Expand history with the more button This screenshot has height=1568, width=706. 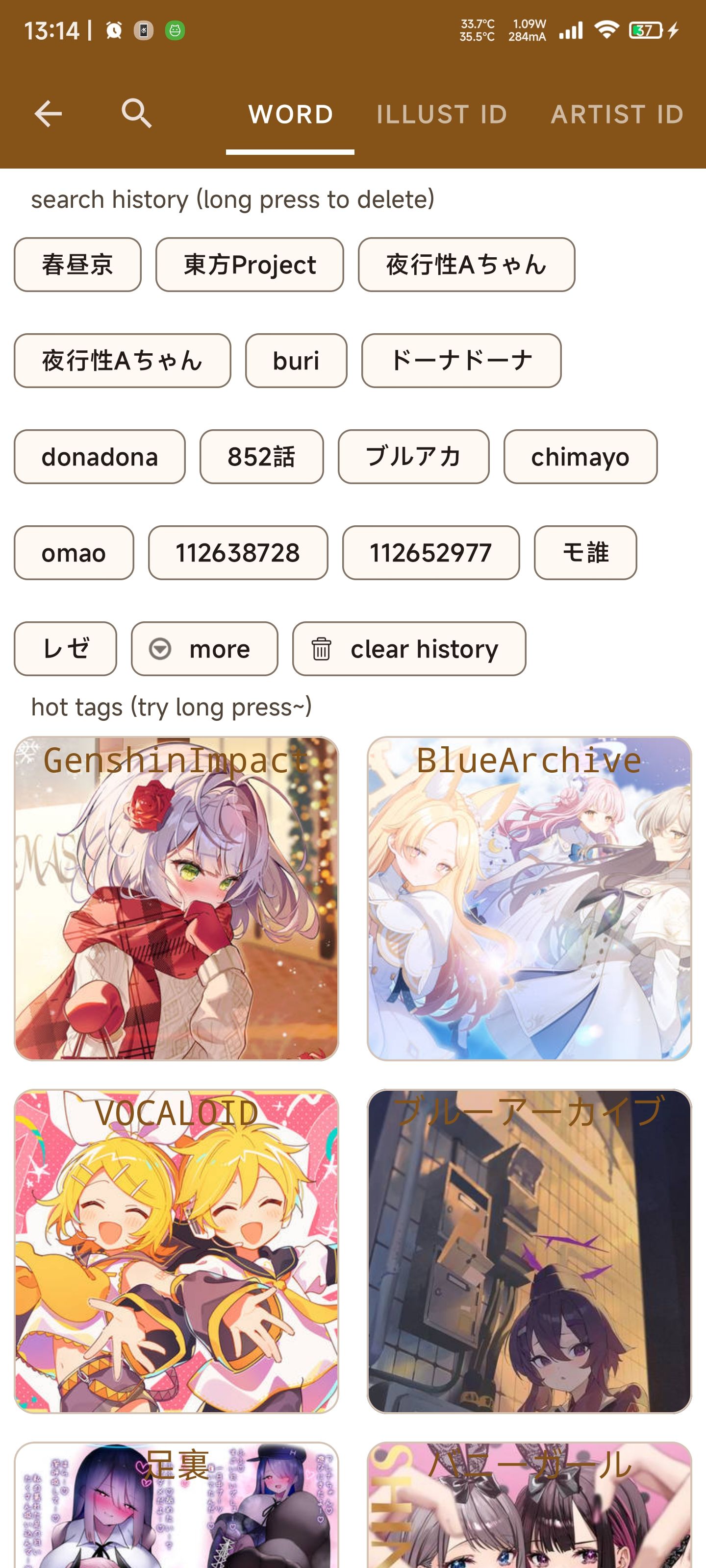click(204, 649)
